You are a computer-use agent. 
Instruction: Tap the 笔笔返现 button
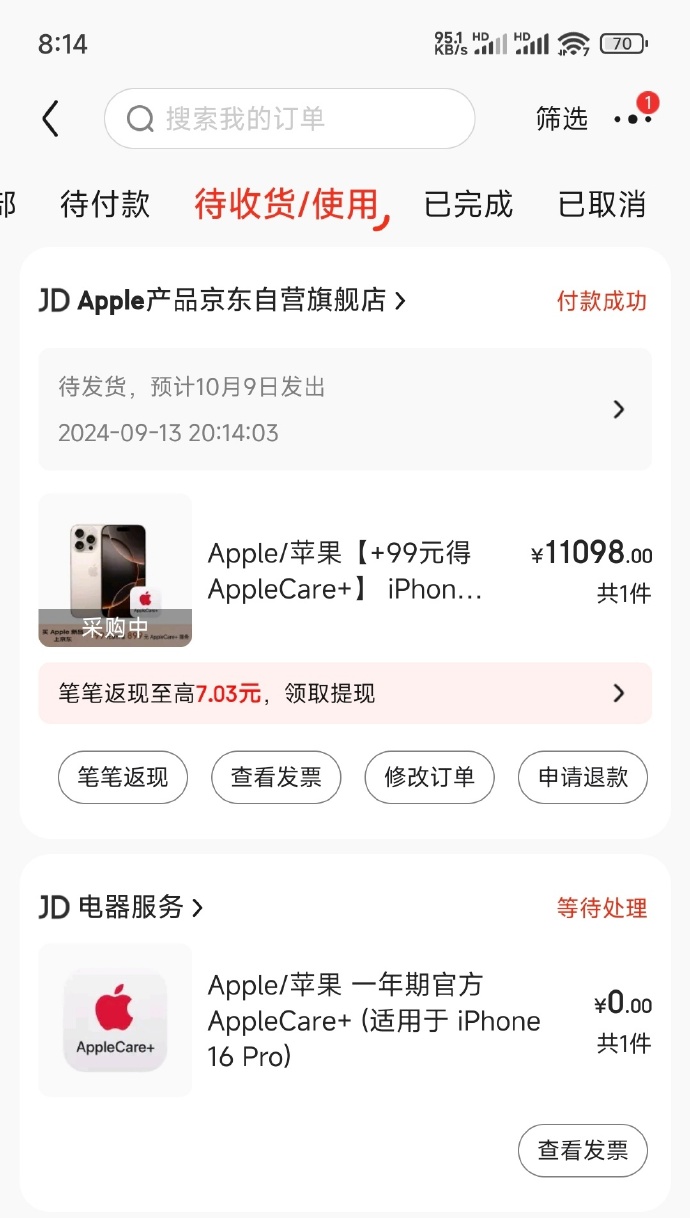point(123,777)
